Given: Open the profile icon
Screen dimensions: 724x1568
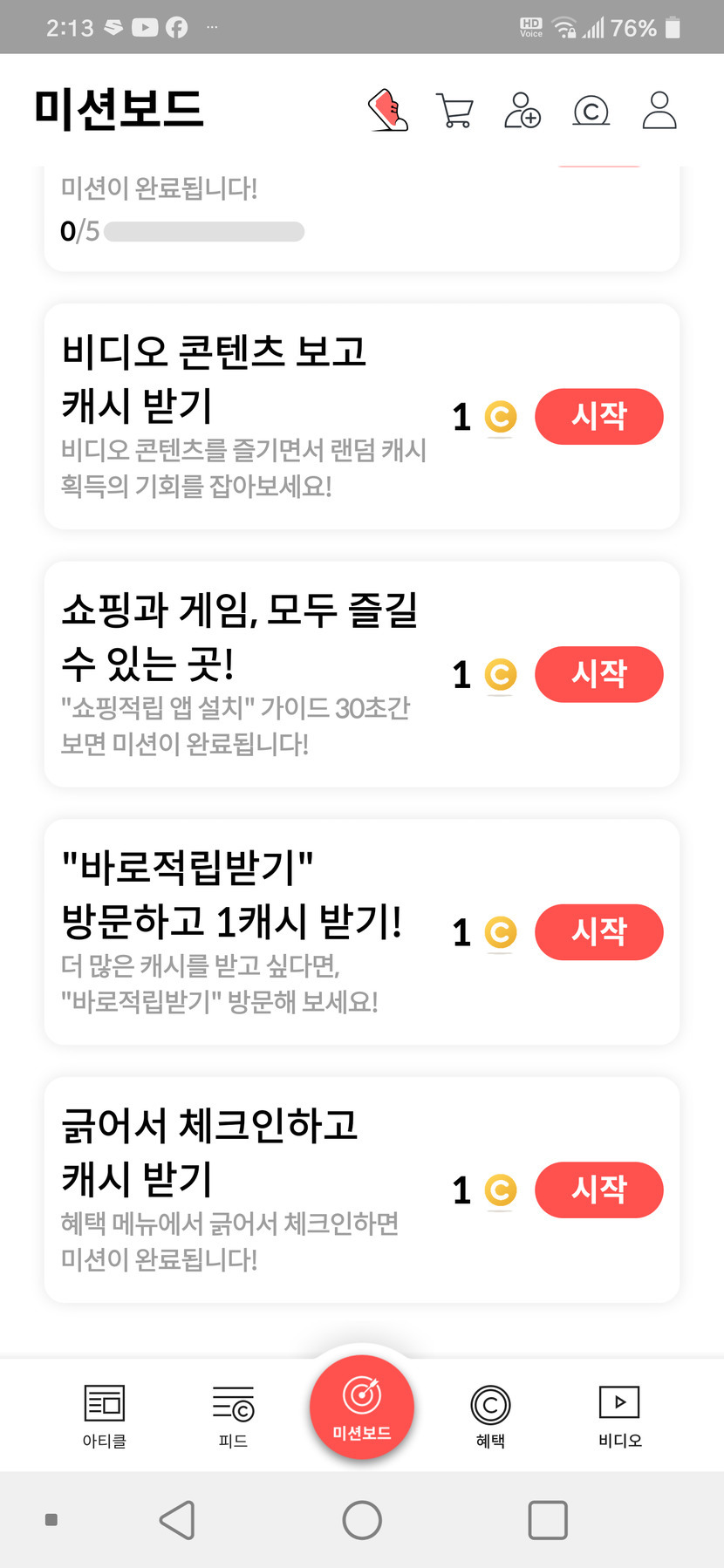Looking at the screenshot, I should [659, 111].
